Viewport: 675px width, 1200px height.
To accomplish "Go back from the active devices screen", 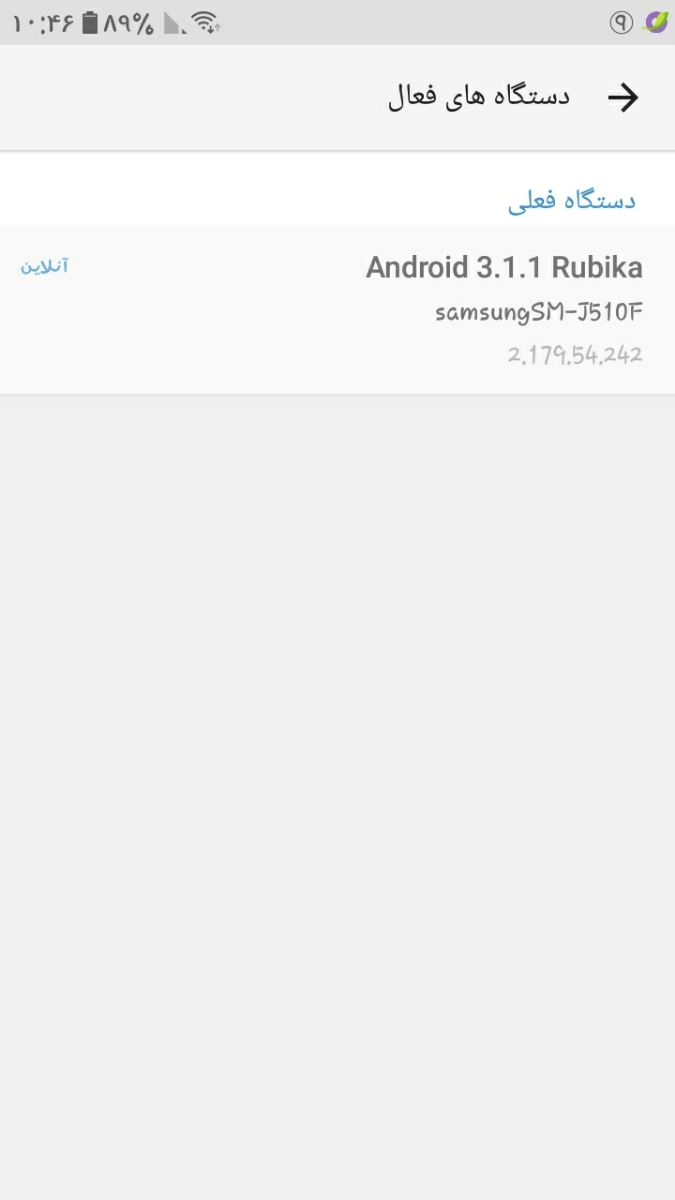I will [622, 97].
